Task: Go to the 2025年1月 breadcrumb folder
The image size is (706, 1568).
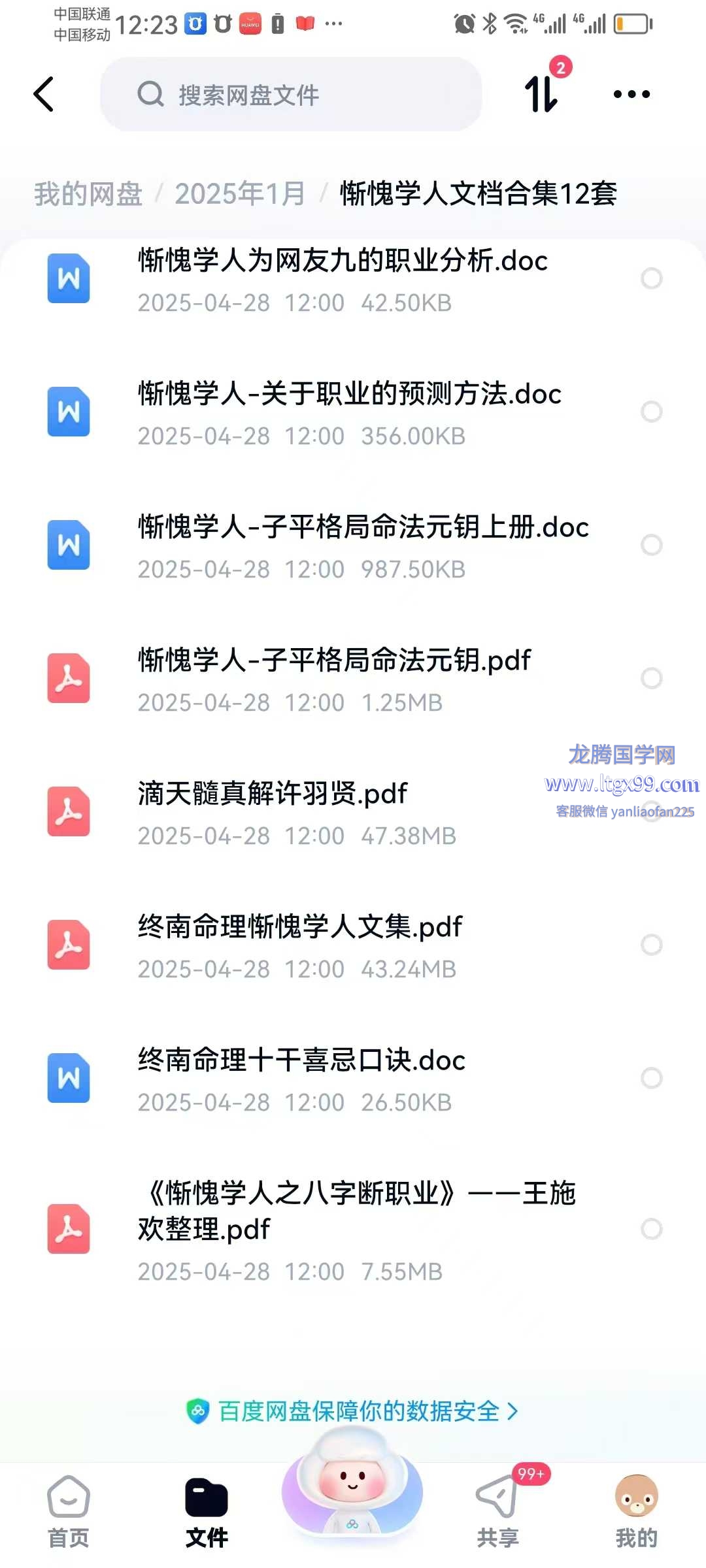Action: point(240,194)
